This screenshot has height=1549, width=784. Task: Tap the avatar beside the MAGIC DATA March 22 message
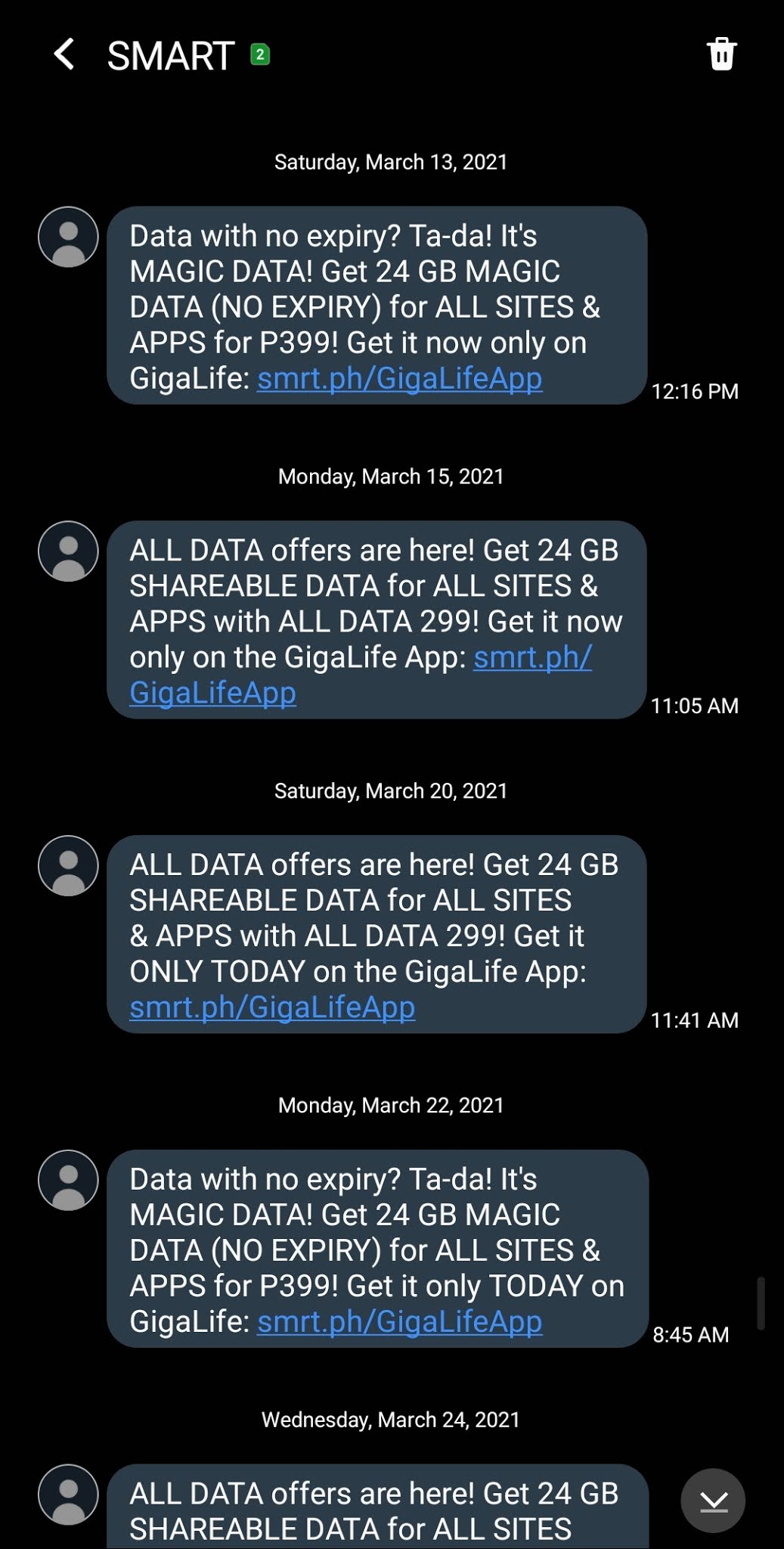tap(68, 1181)
